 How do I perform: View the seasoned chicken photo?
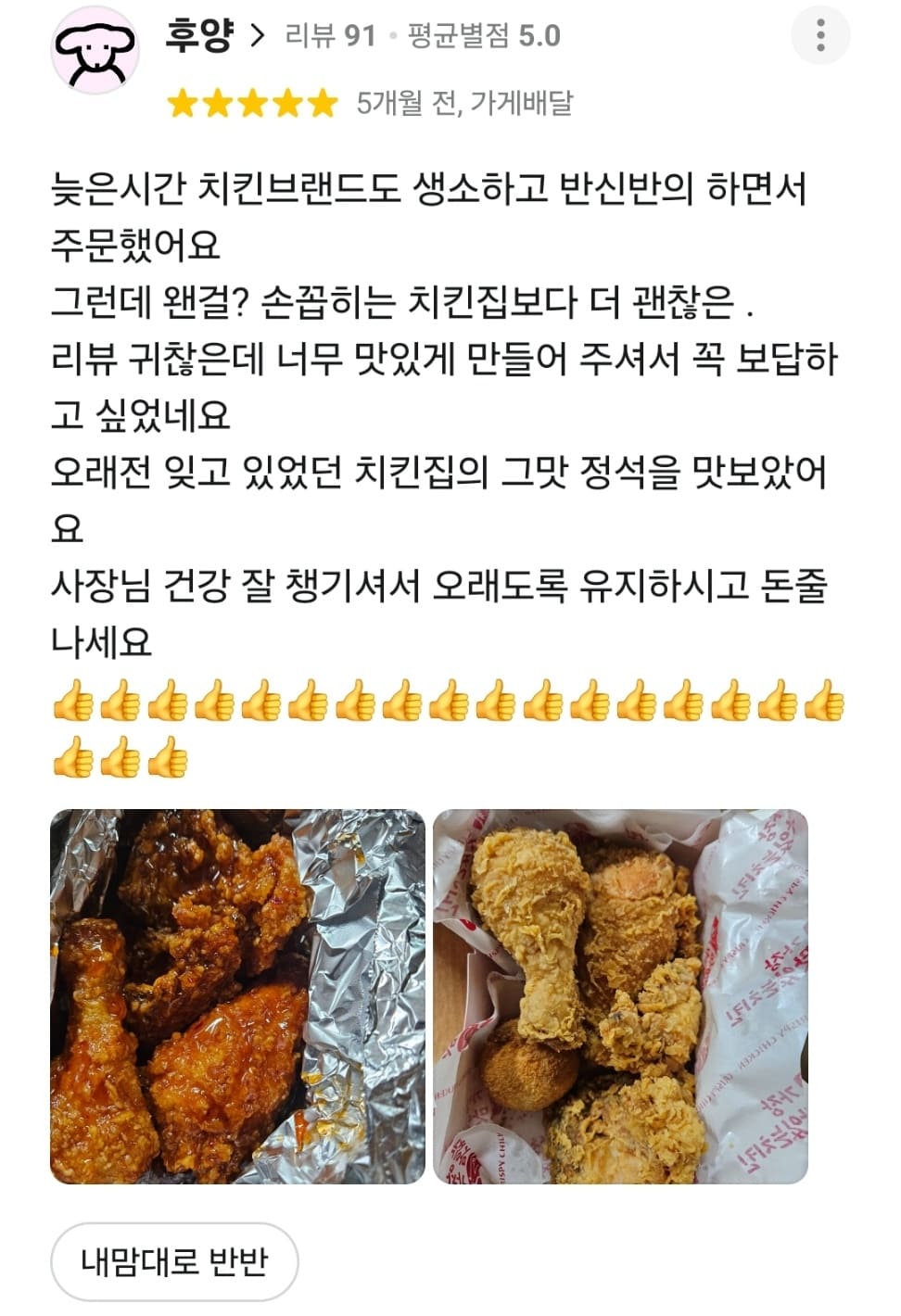point(236,996)
